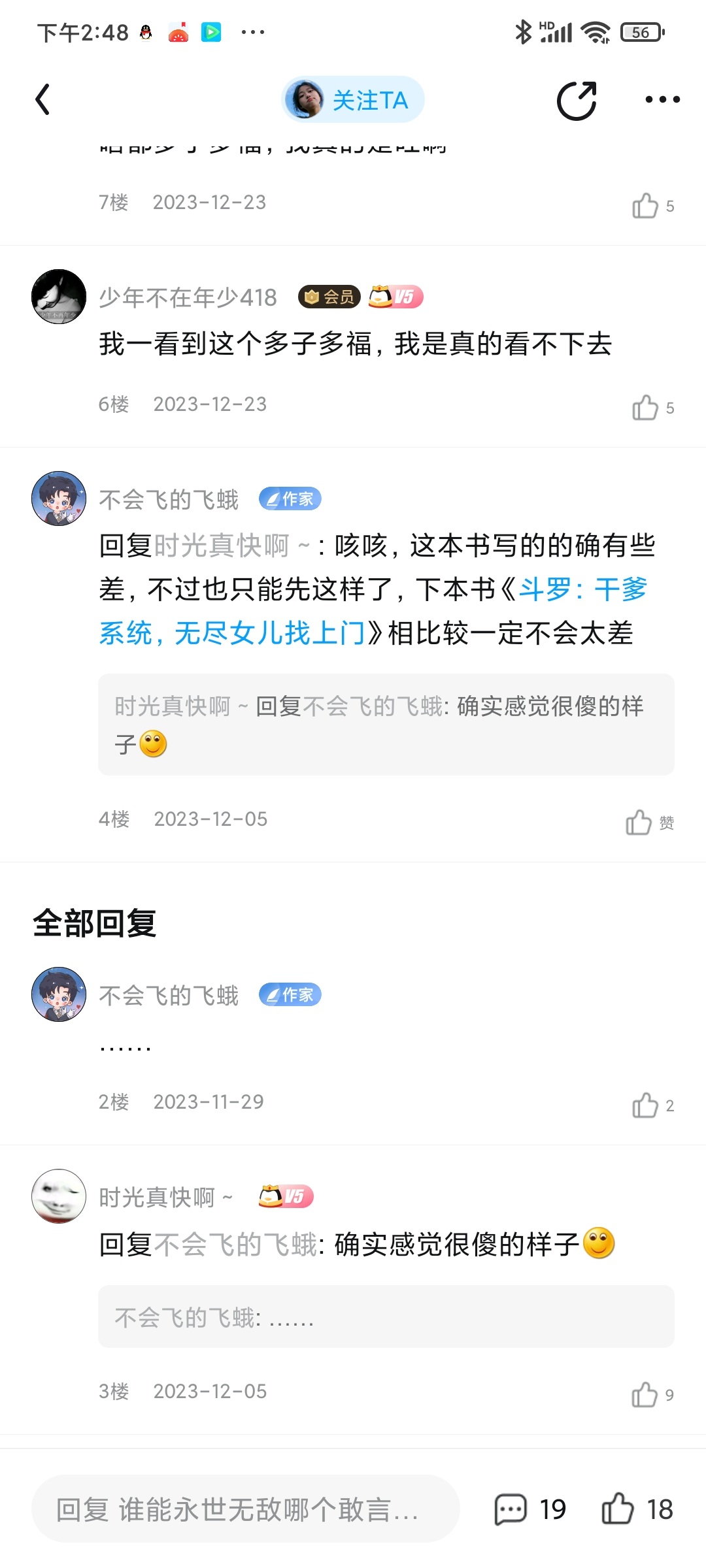Open nested reply from 时光真快啊 in 4楼

(386, 724)
